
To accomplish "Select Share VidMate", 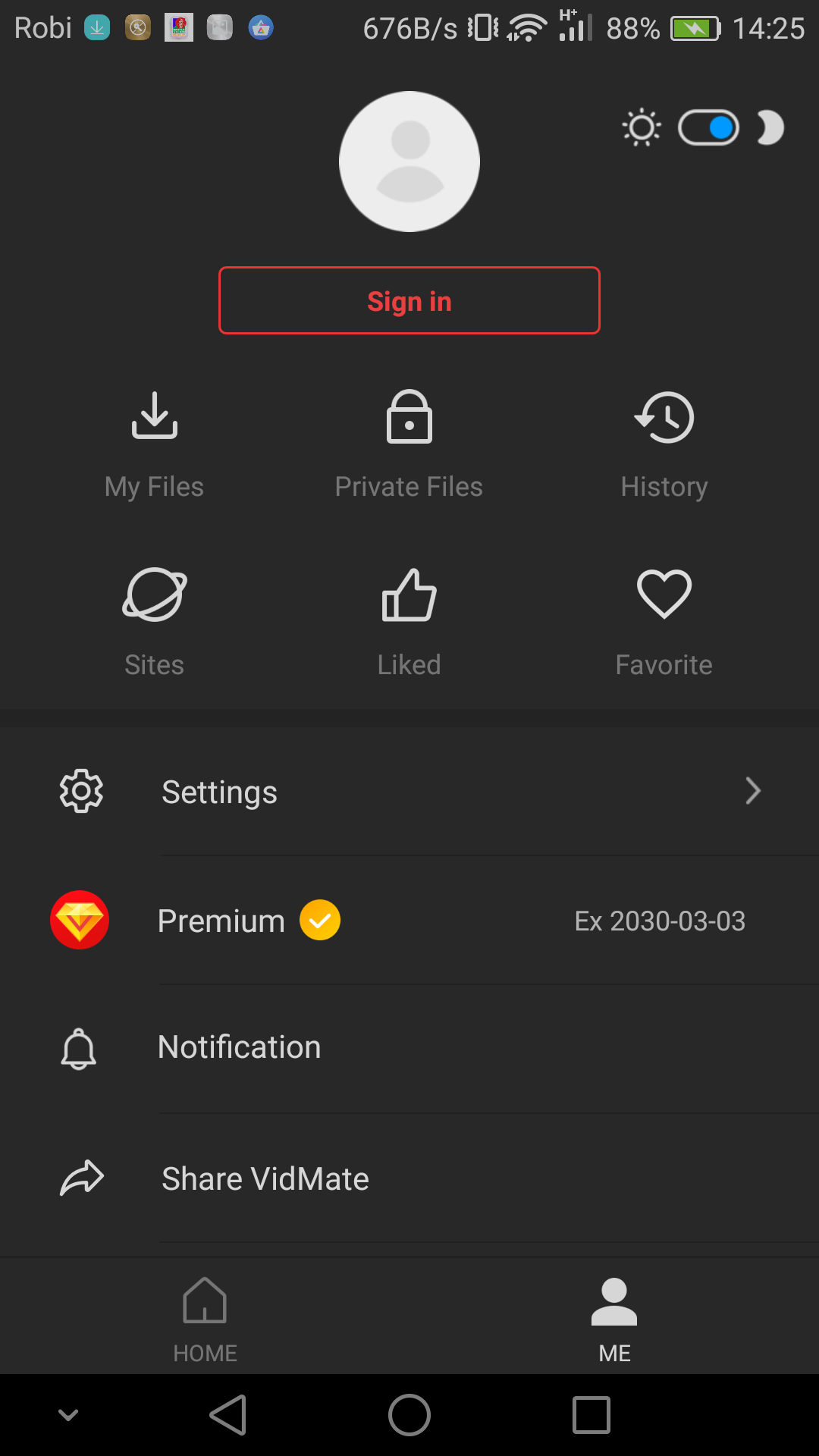I will [x=409, y=1178].
